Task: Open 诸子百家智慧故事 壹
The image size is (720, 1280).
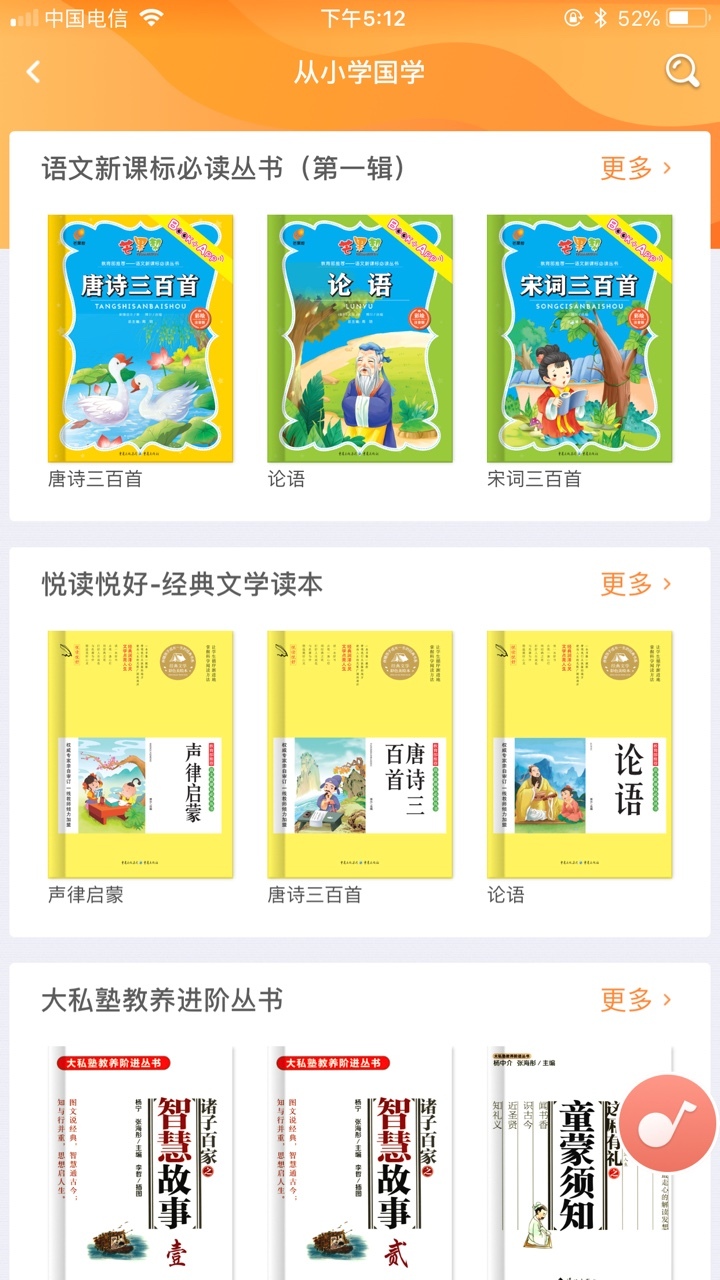Action: pyautogui.click(x=140, y=1163)
